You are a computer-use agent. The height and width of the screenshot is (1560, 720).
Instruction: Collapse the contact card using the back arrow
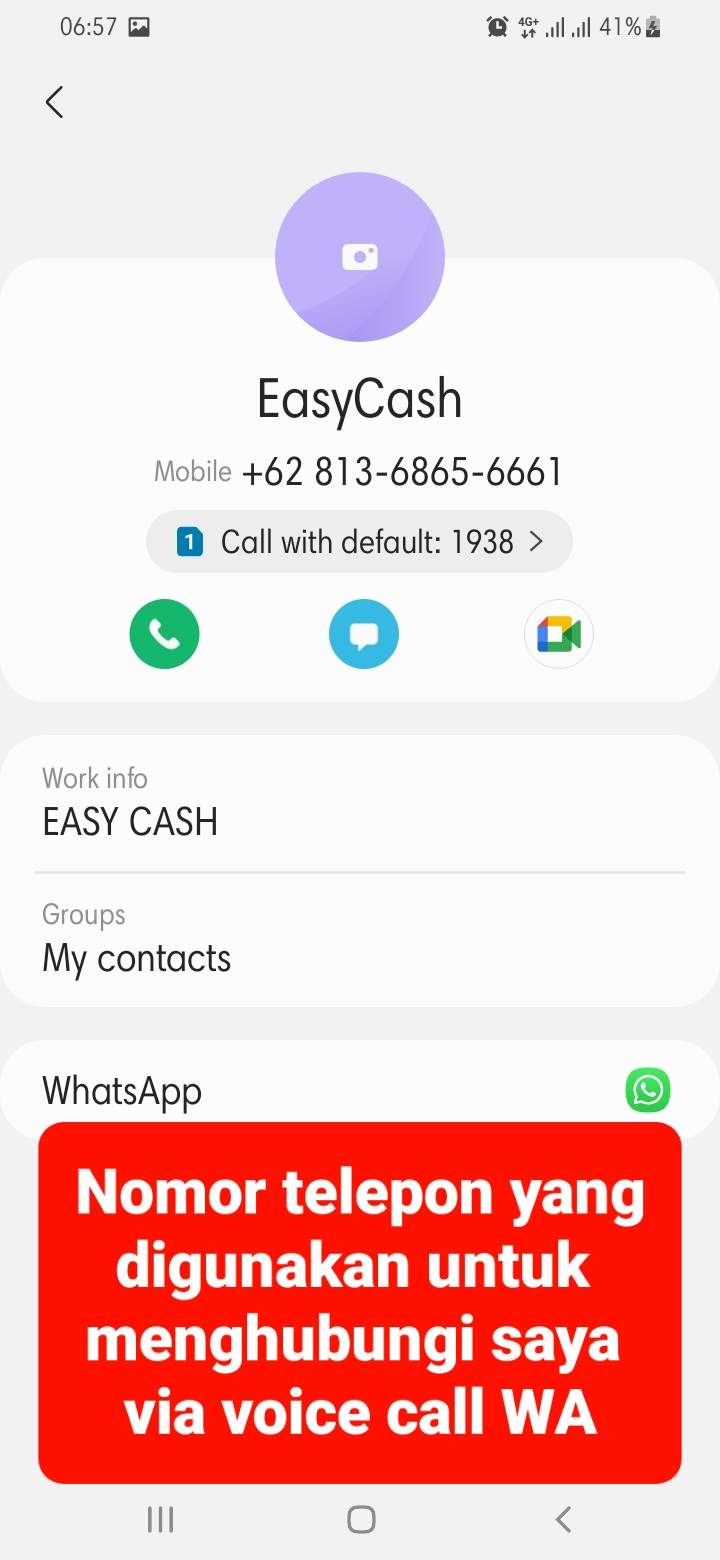click(x=54, y=101)
